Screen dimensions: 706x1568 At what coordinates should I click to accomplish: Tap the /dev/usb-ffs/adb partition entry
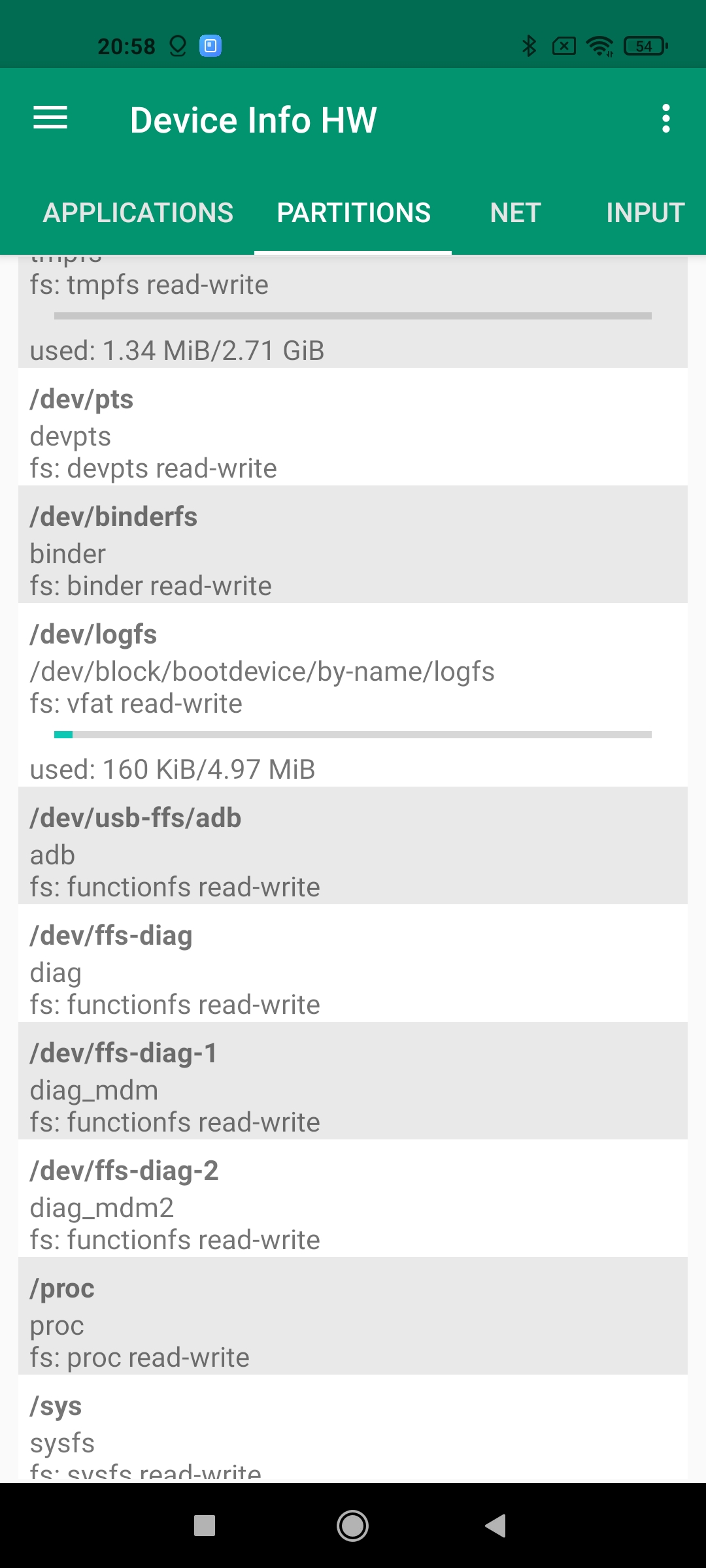pos(353,845)
